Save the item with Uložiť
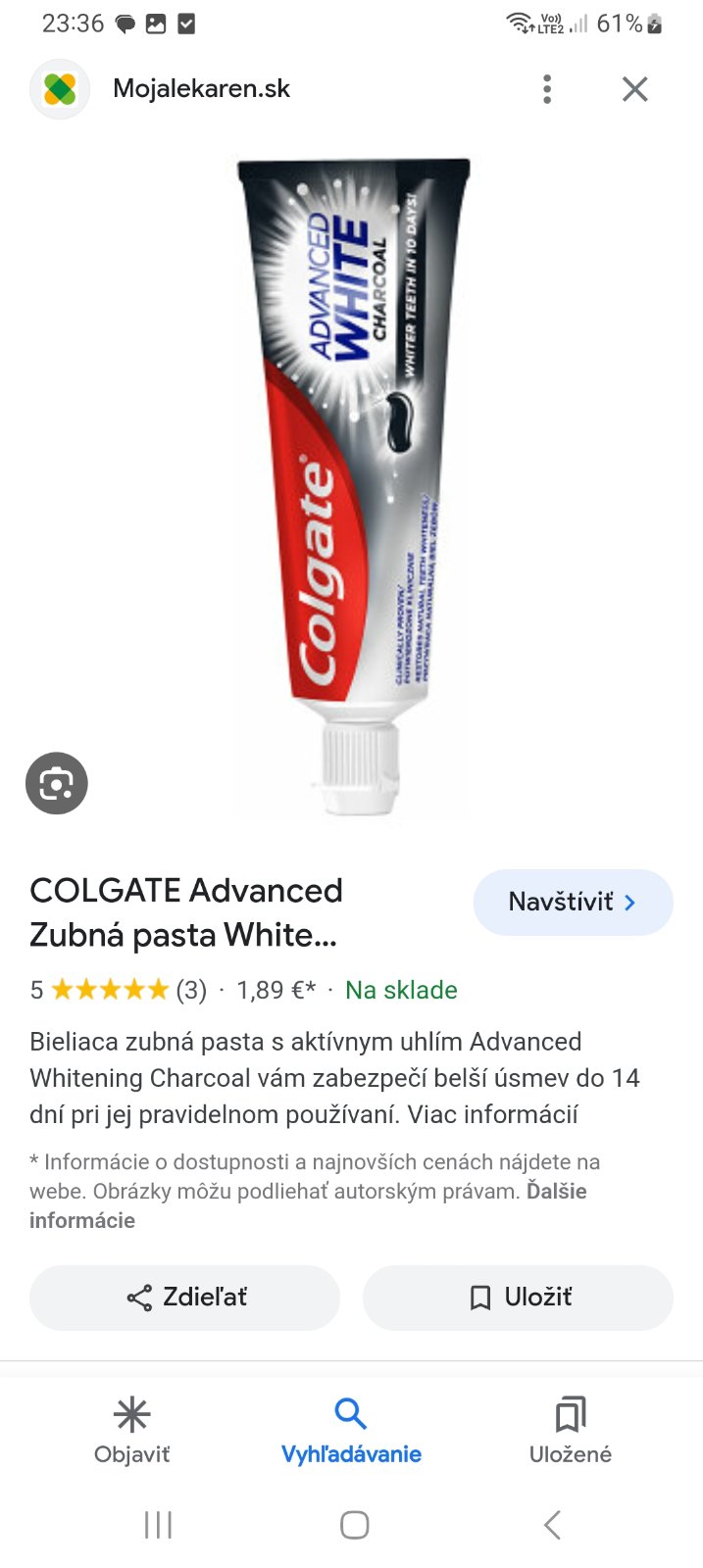 [x=518, y=1298]
